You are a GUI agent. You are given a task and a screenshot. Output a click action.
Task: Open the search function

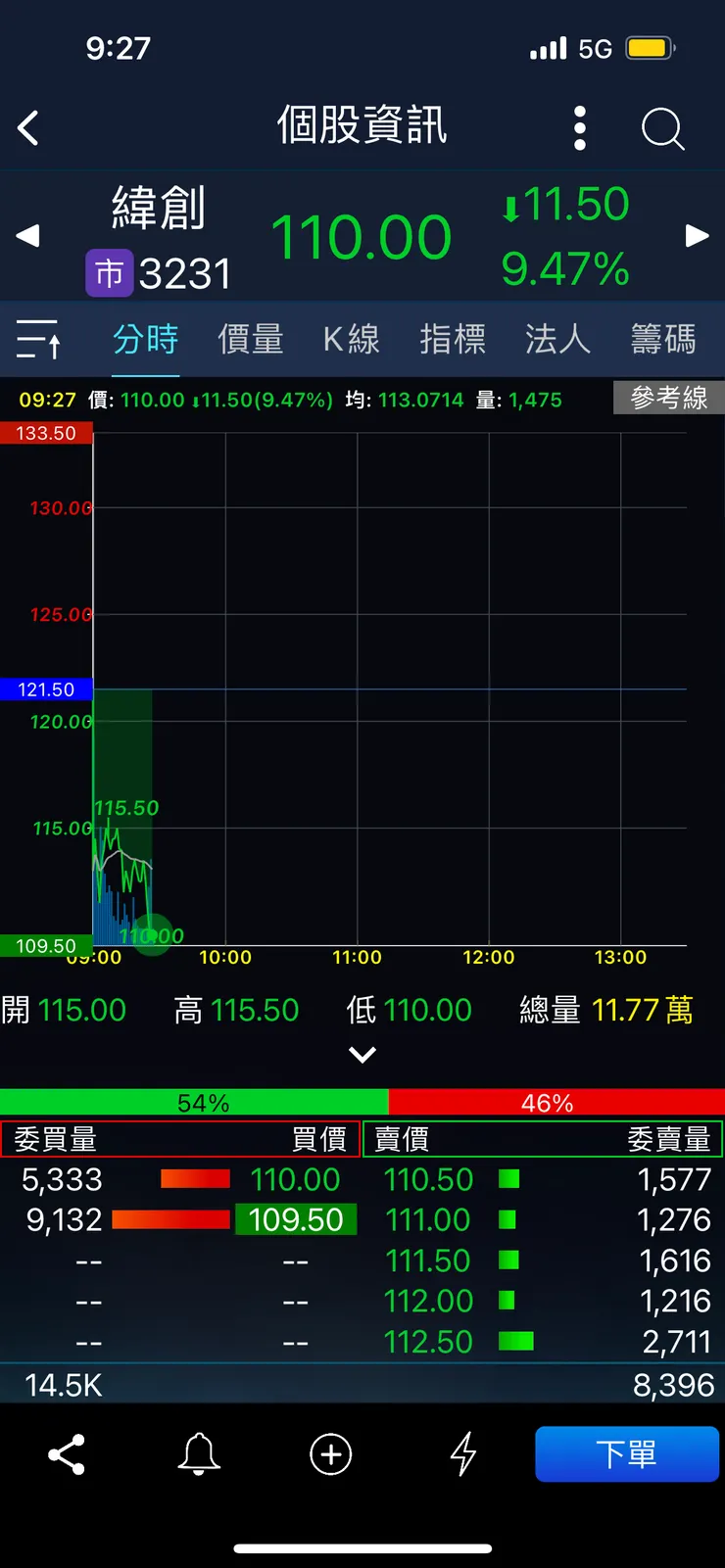point(662,128)
